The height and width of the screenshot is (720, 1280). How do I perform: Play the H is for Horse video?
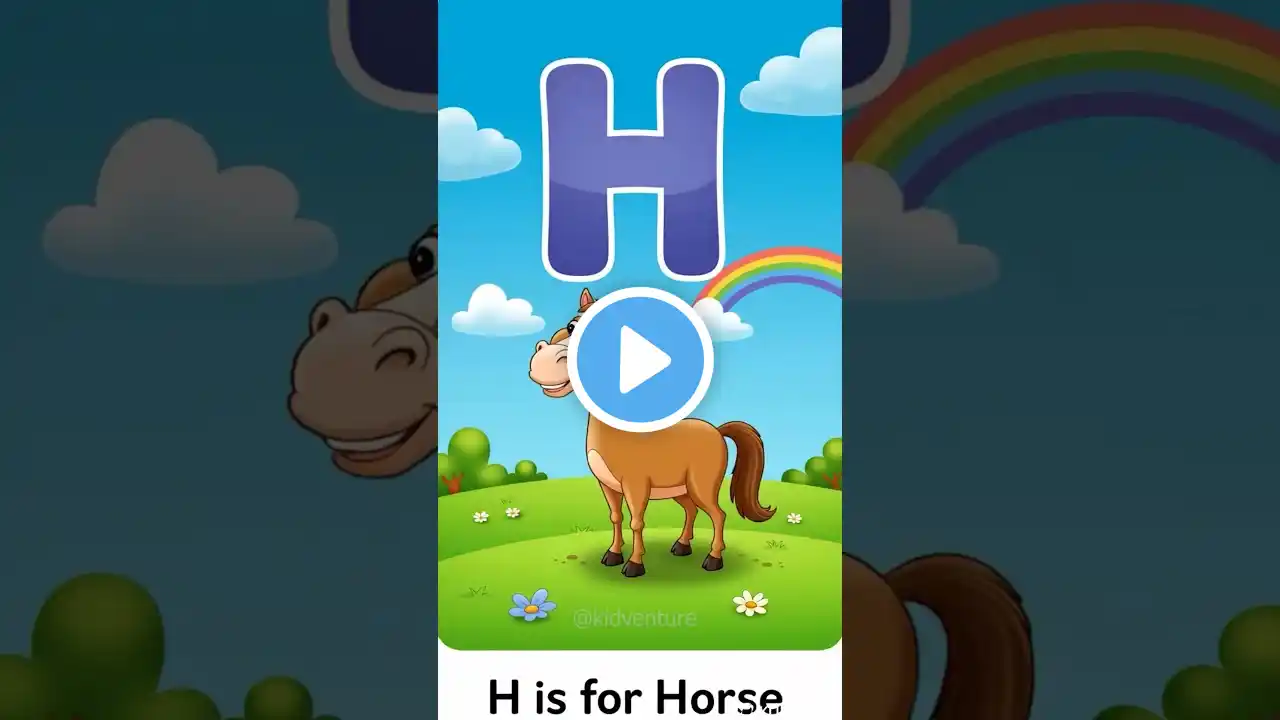(640, 360)
